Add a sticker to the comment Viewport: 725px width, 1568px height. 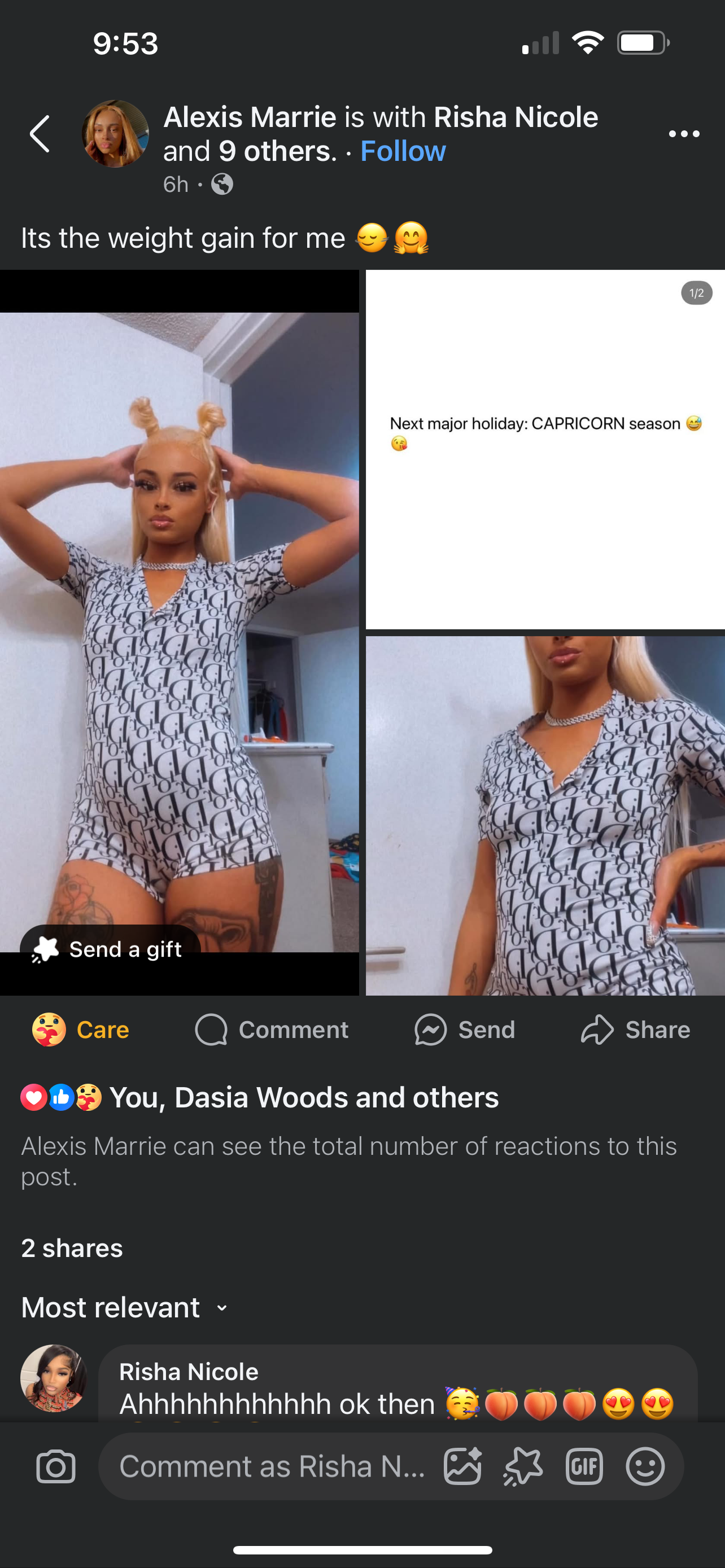click(523, 1466)
